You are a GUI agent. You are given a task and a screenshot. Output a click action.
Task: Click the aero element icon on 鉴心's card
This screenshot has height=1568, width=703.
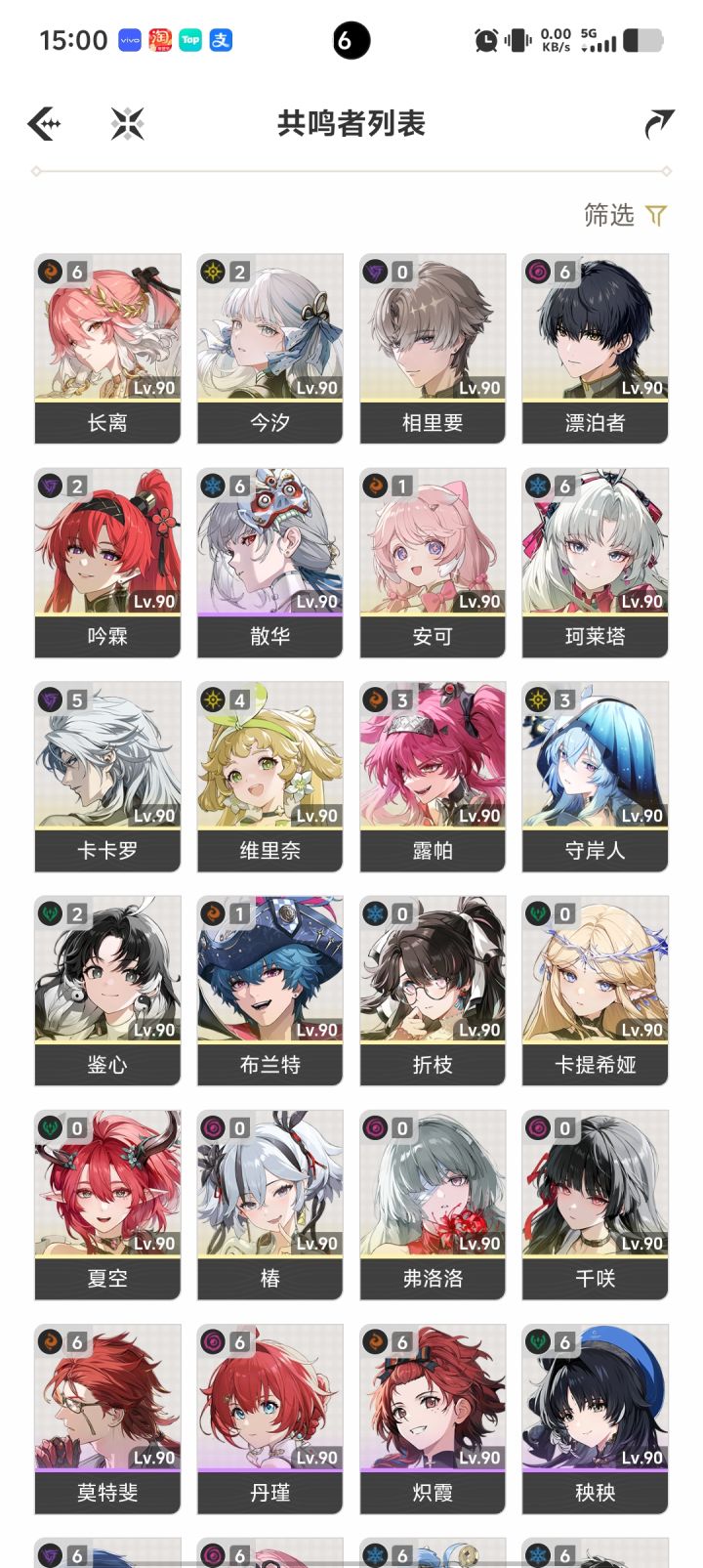point(49,913)
